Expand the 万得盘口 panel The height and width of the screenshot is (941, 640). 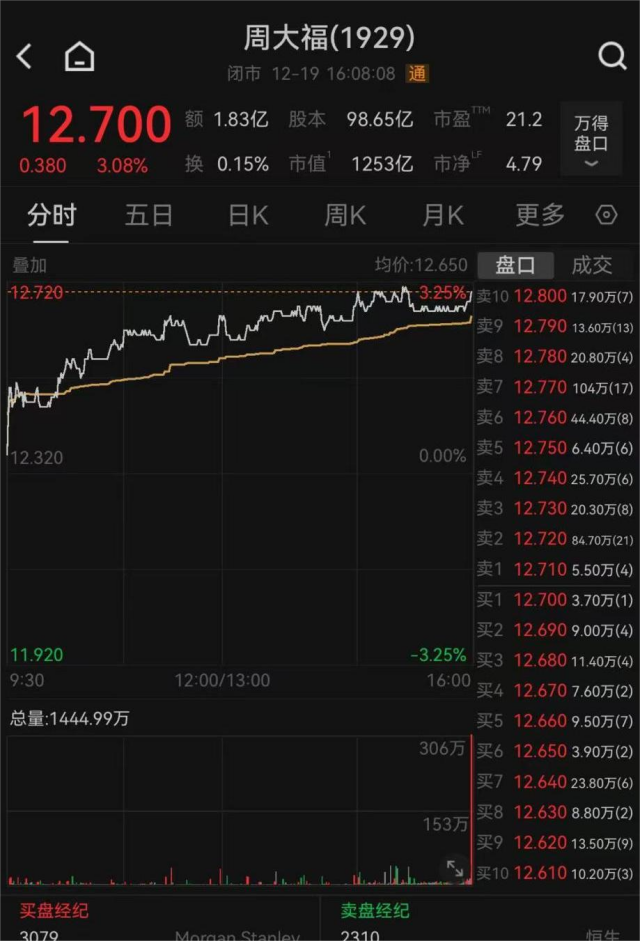(x=591, y=142)
